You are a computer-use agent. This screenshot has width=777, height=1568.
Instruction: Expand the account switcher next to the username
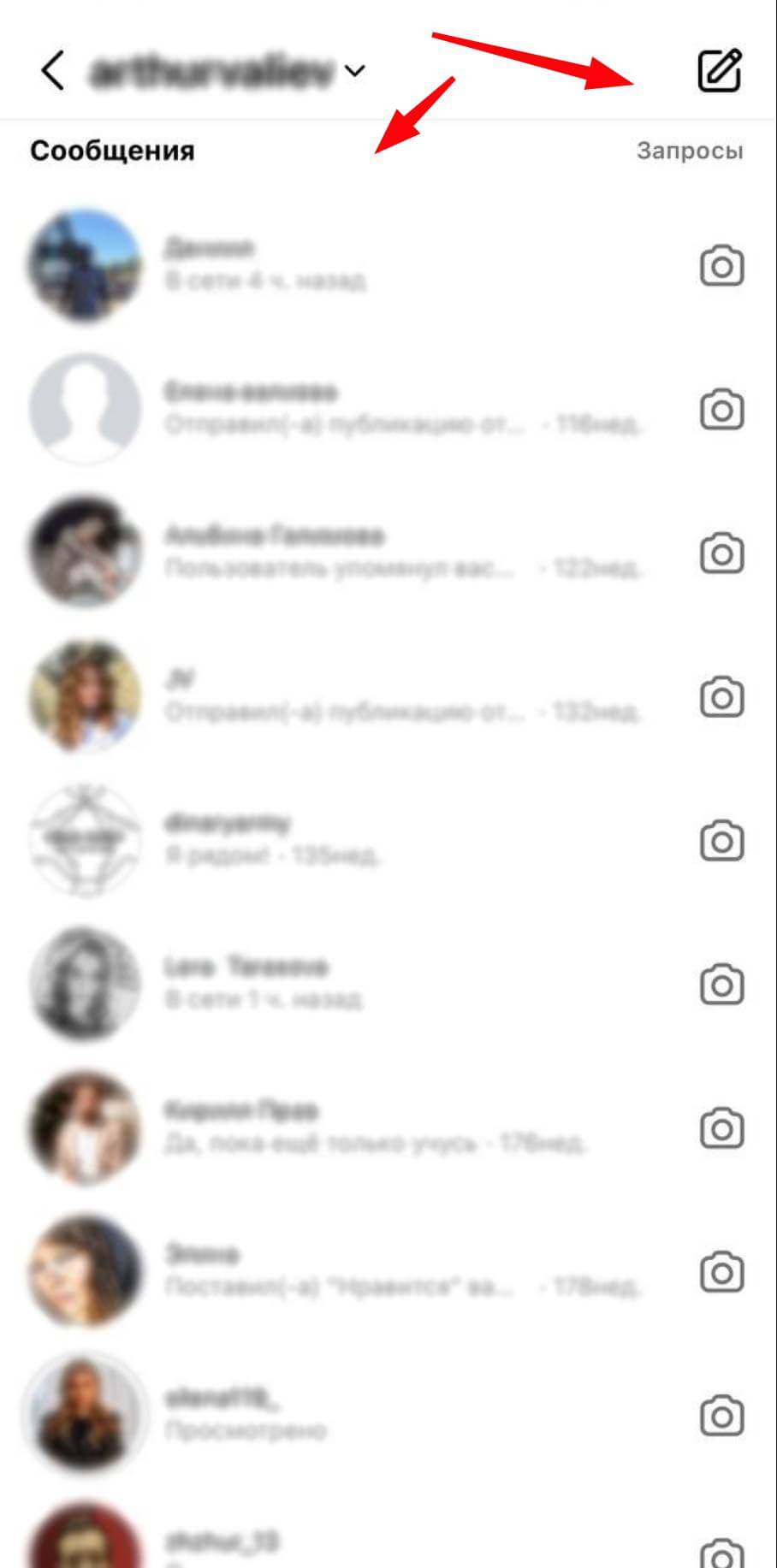pos(354,71)
